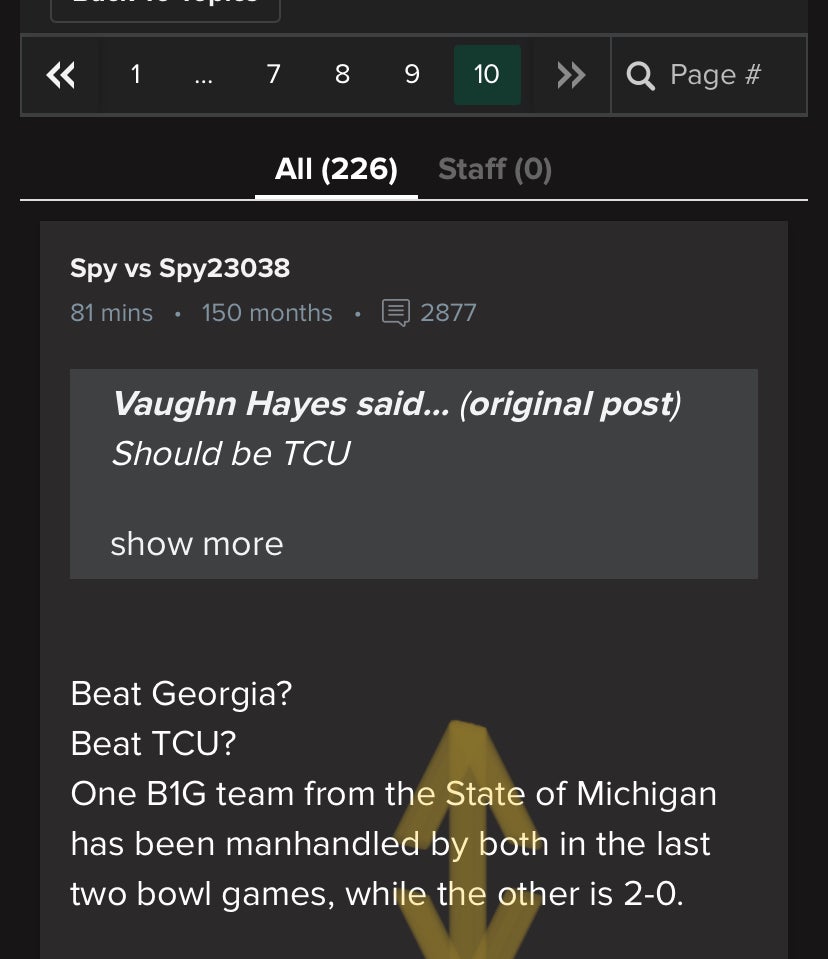Open page 9 of the thread
This screenshot has height=959, width=828.
click(x=412, y=74)
